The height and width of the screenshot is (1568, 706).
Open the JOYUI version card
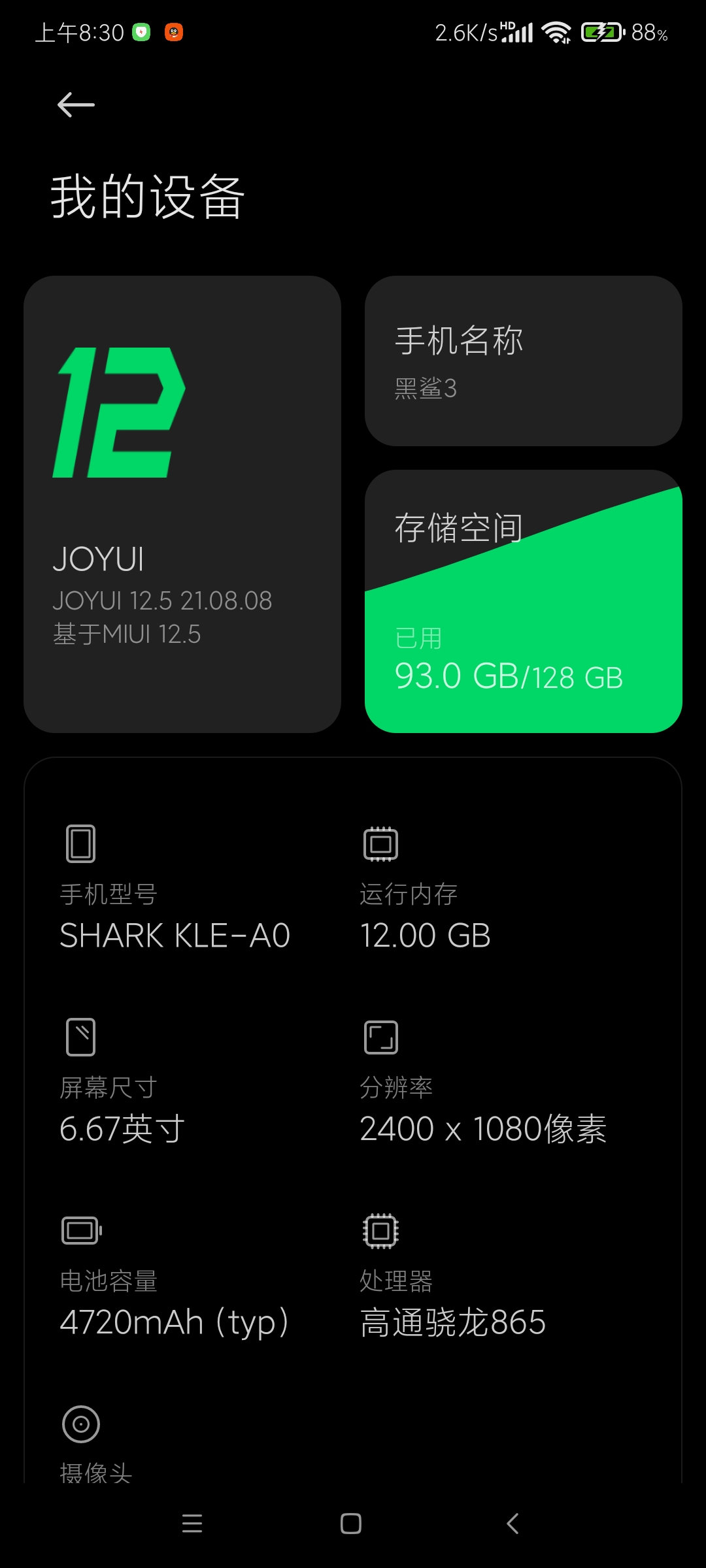[182, 504]
